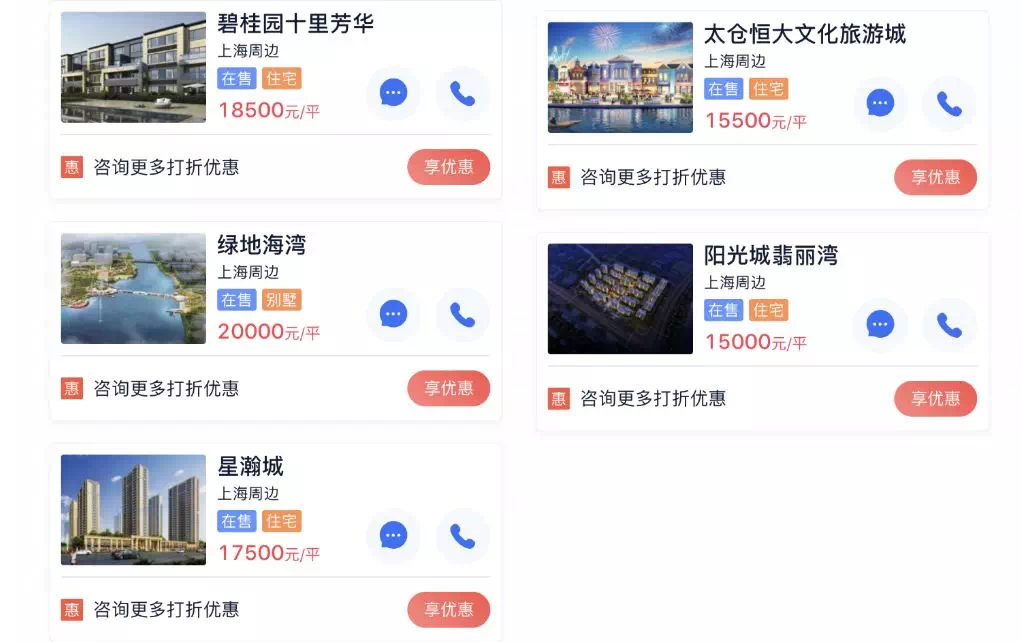Select 享优惠 for 阳光城翡丽湾

click(935, 398)
